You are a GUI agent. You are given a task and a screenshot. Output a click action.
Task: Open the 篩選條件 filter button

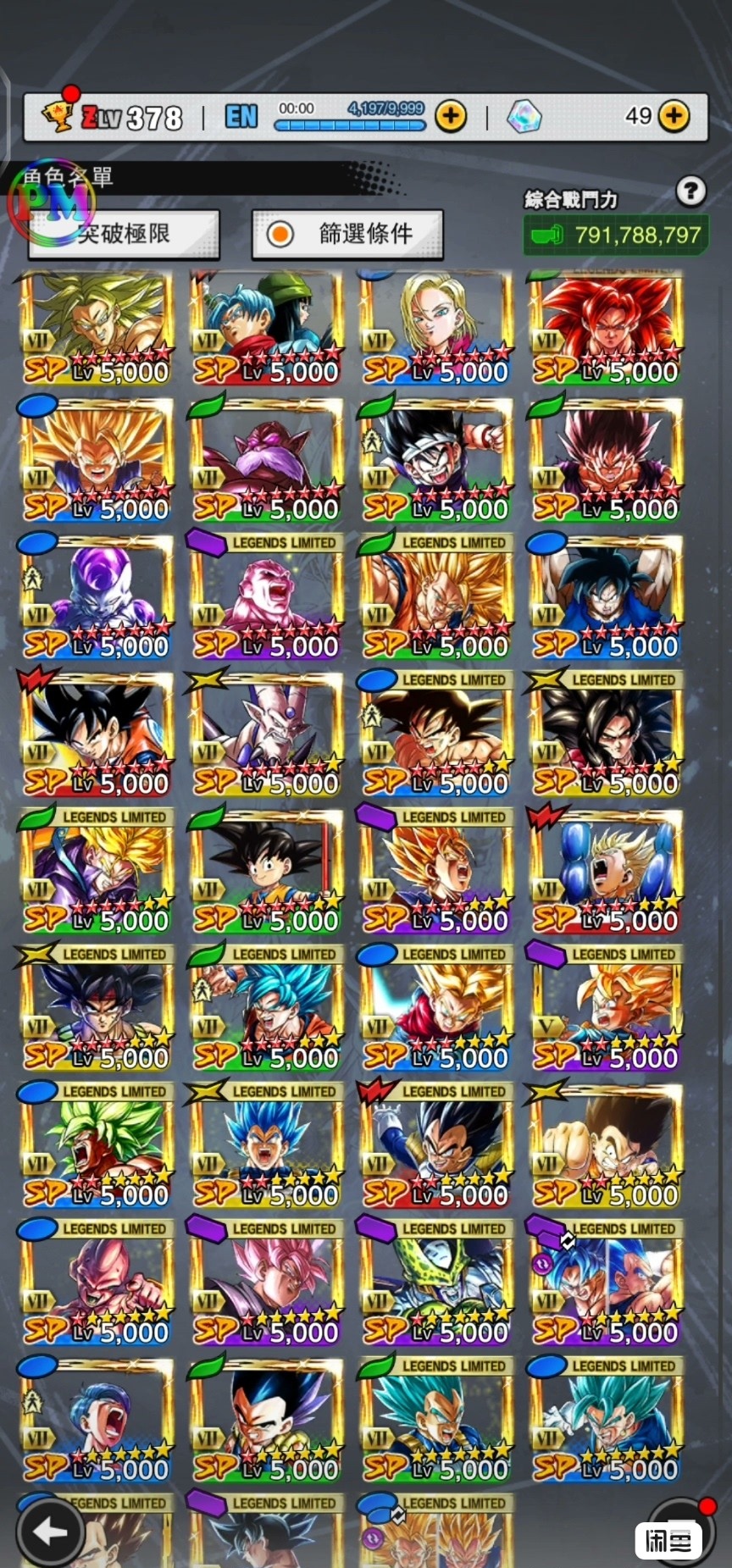pyautogui.click(x=347, y=234)
